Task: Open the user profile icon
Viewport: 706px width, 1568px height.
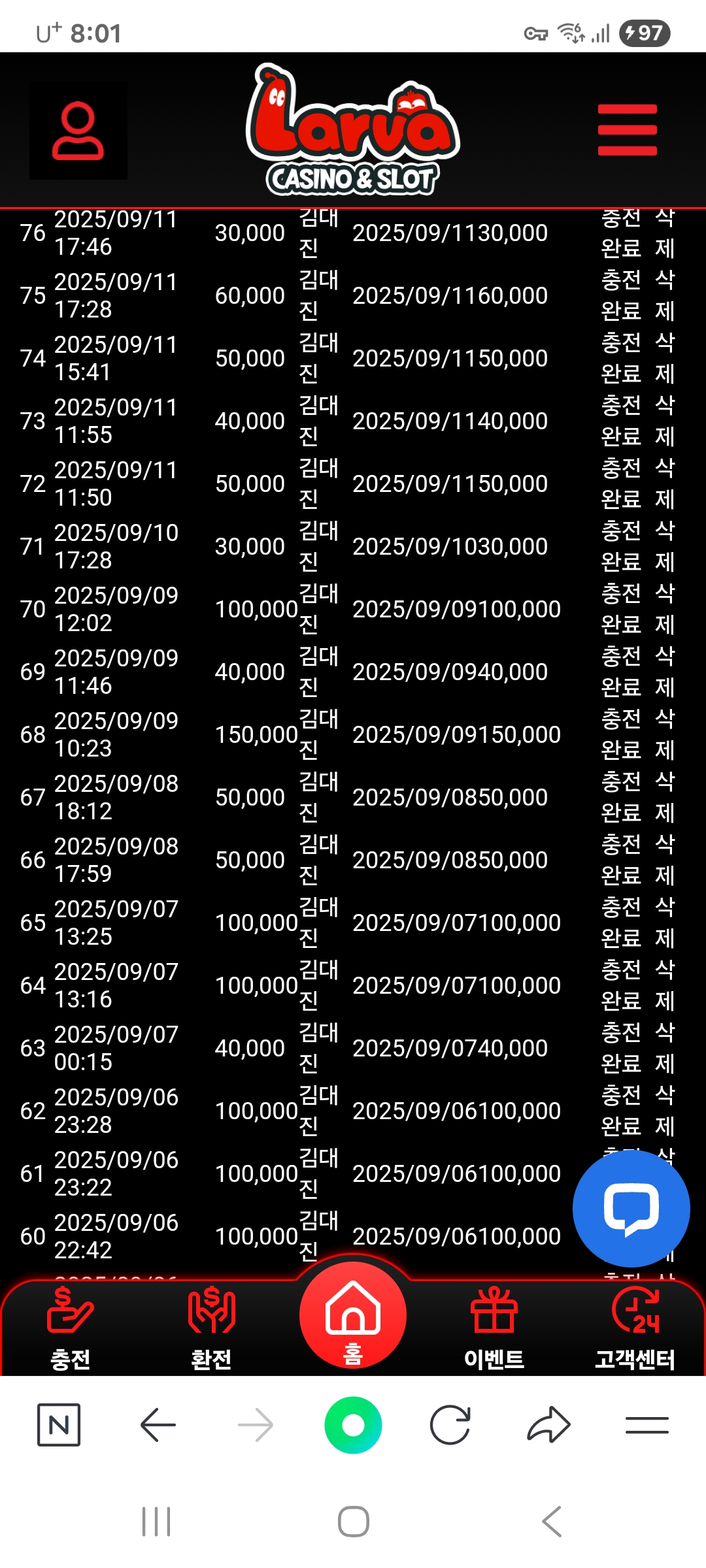Action: (x=78, y=131)
